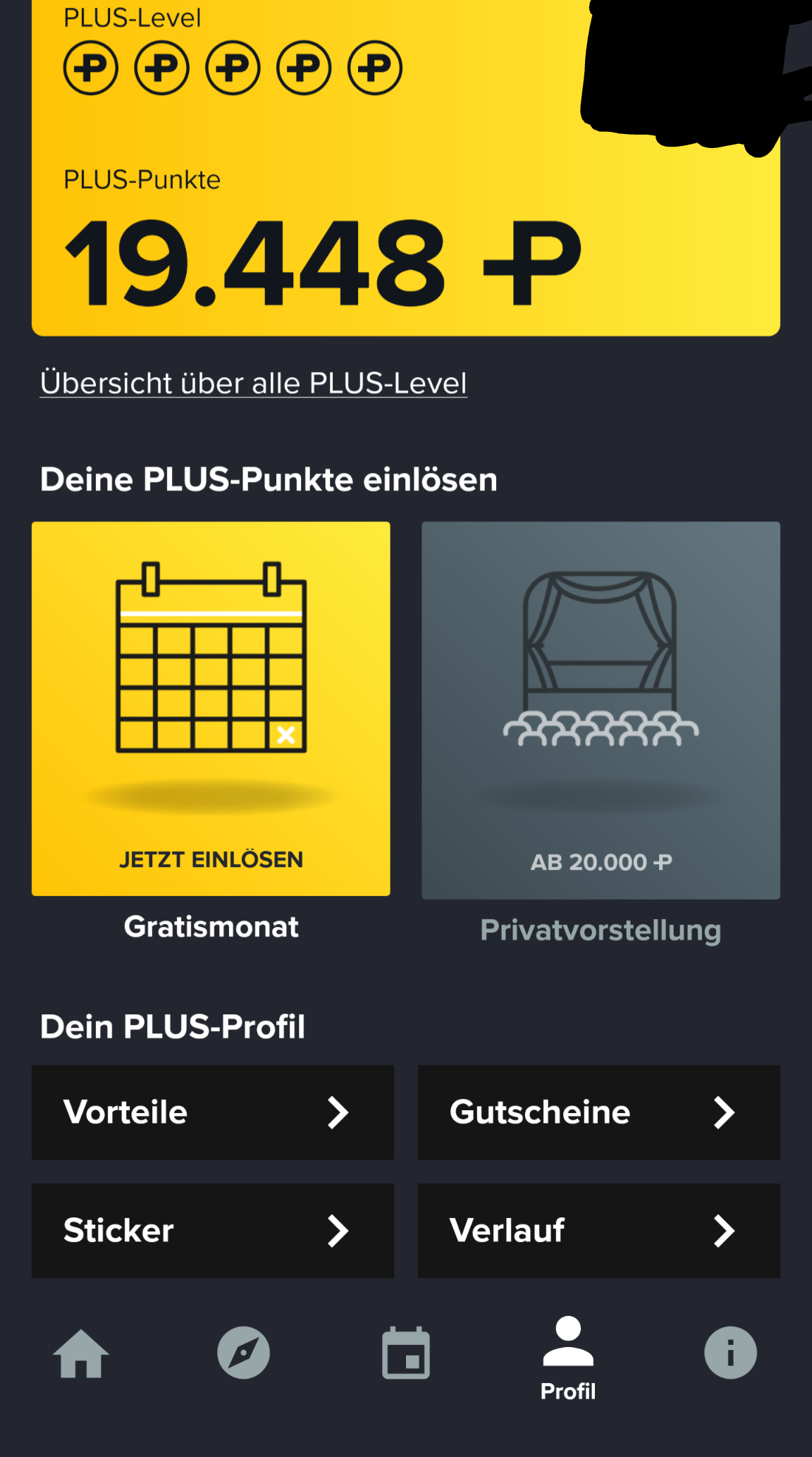Viewport: 812px width, 1457px height.
Task: Open Verlauf history
Action: point(599,1231)
